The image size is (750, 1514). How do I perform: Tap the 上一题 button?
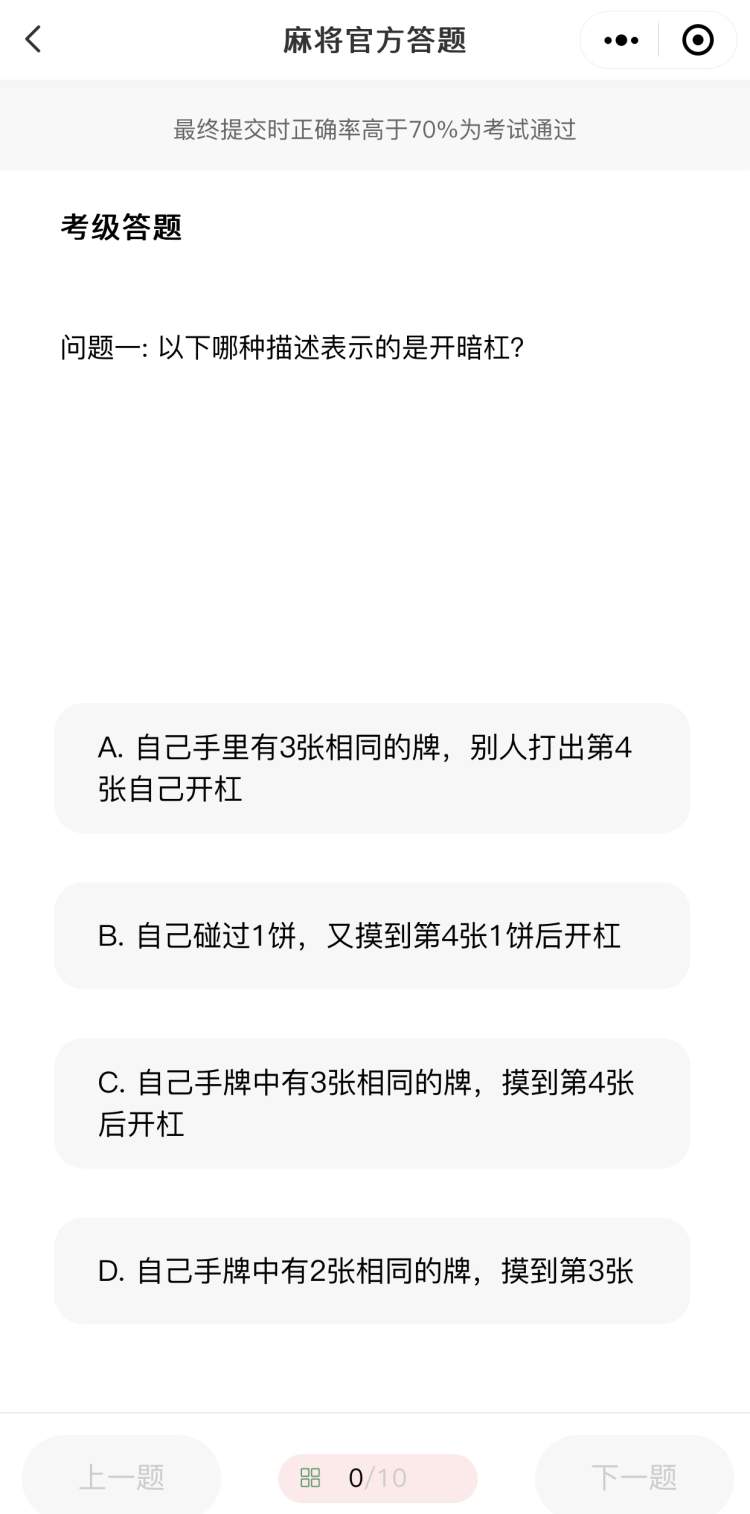click(x=122, y=1477)
